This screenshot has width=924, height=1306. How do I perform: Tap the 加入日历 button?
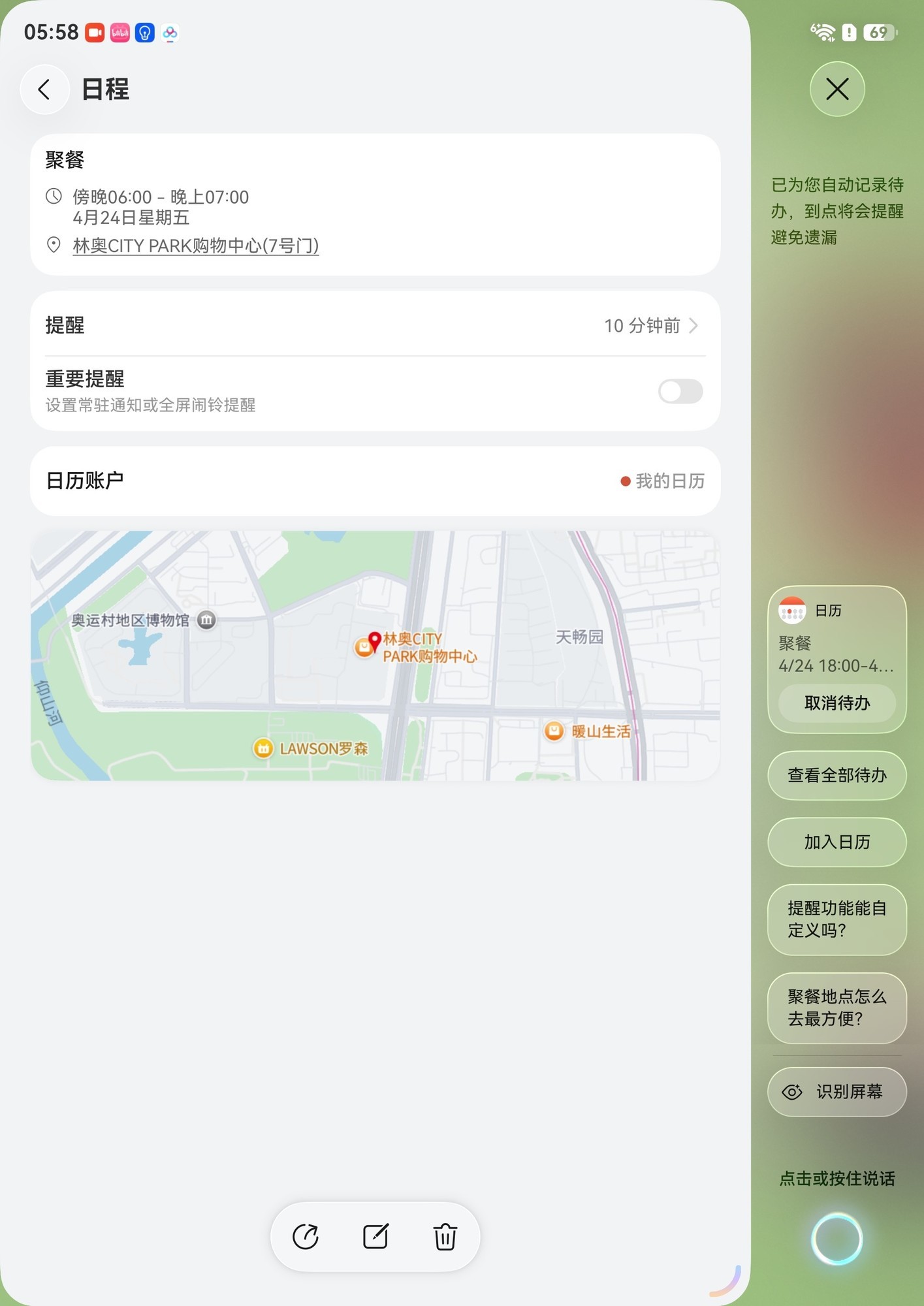836,842
